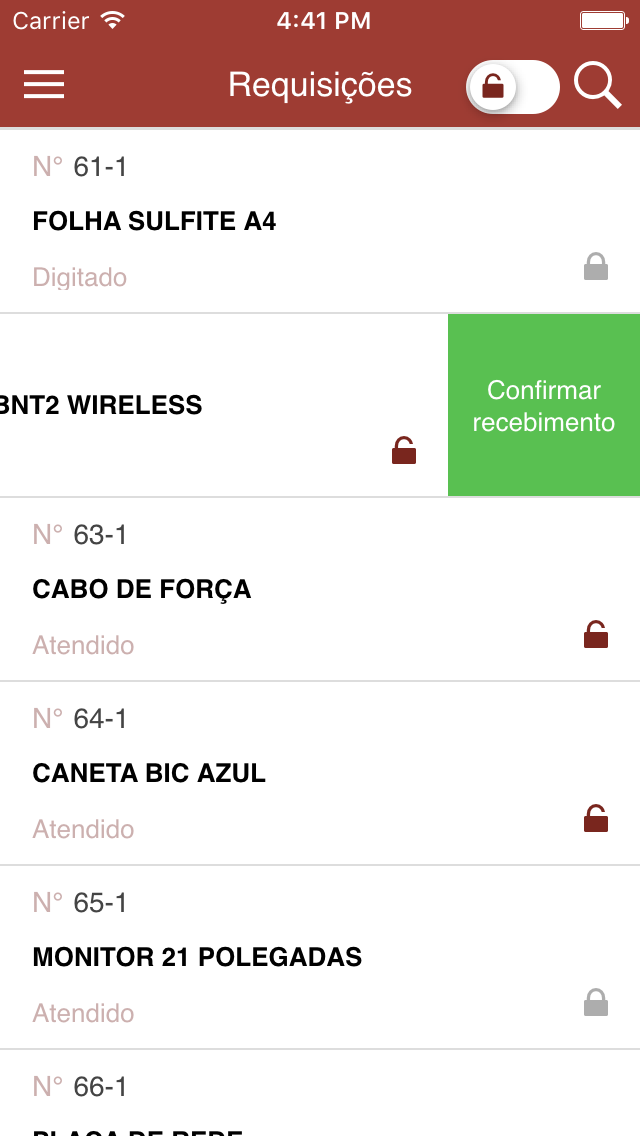Select the BNT2 Wireless requisition row

(x=224, y=406)
